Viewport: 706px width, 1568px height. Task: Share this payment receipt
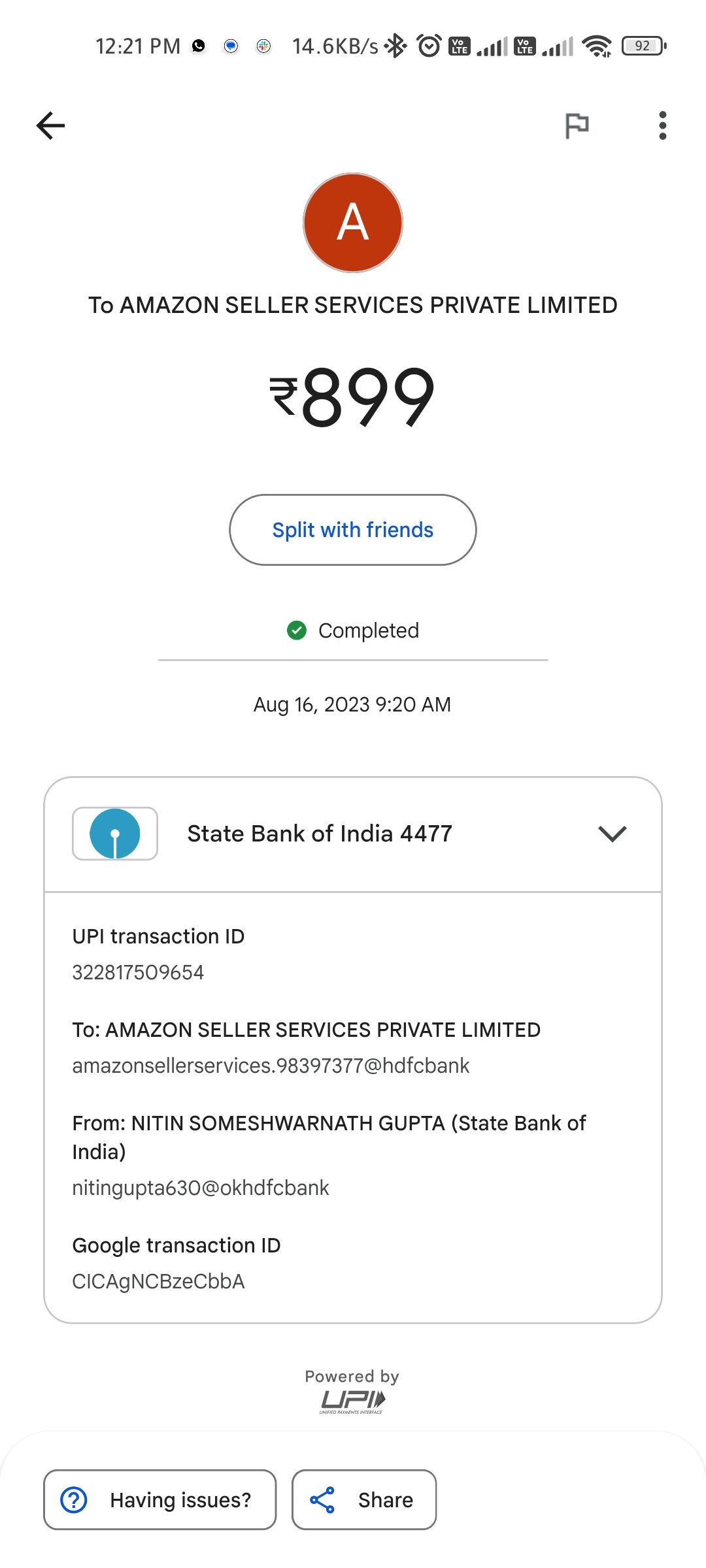tap(364, 1499)
